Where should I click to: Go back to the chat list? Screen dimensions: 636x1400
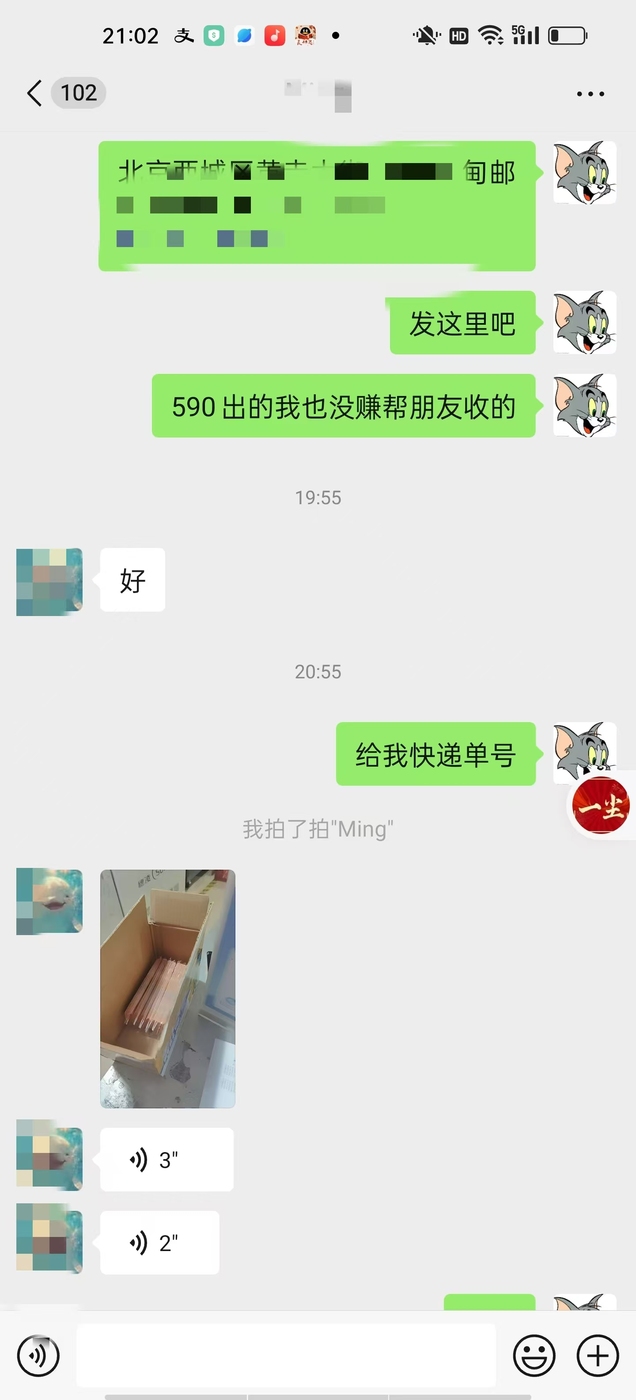click(34, 94)
